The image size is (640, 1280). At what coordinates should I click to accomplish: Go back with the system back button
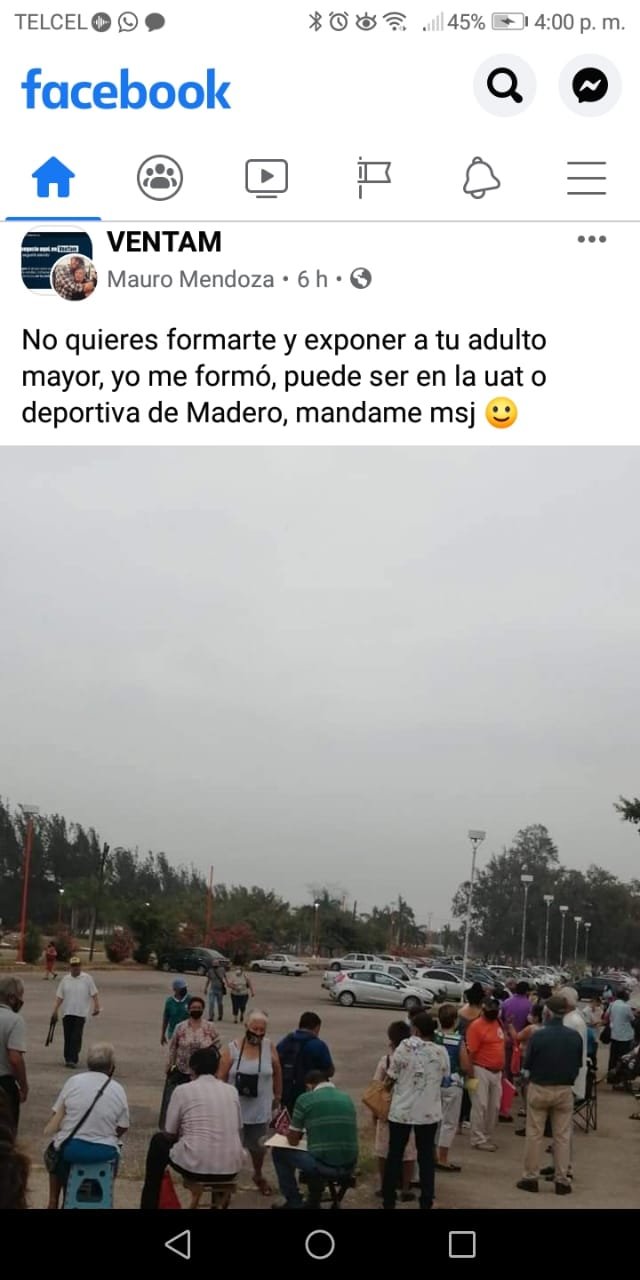tap(178, 1244)
